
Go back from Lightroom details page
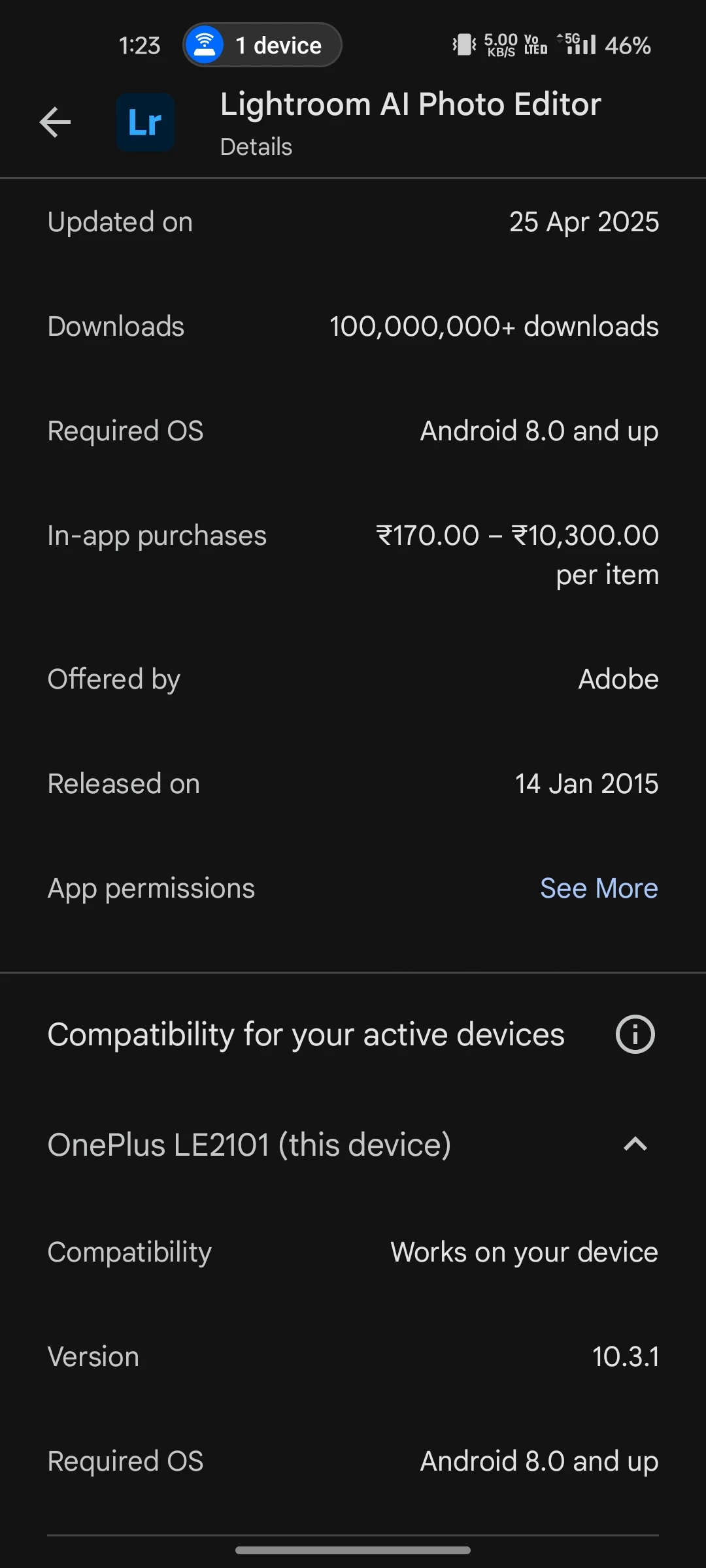click(56, 122)
